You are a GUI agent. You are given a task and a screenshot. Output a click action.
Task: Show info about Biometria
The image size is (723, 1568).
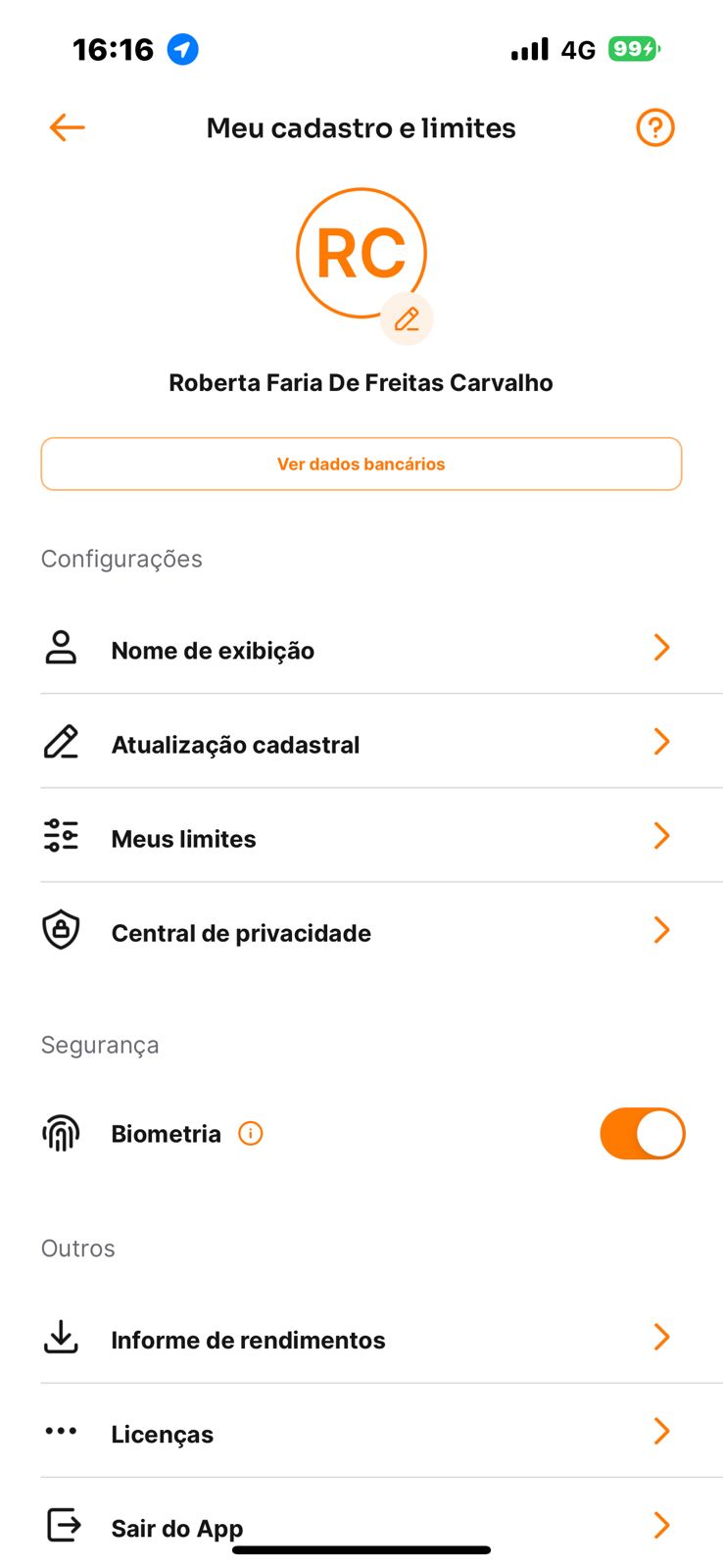tap(251, 1134)
